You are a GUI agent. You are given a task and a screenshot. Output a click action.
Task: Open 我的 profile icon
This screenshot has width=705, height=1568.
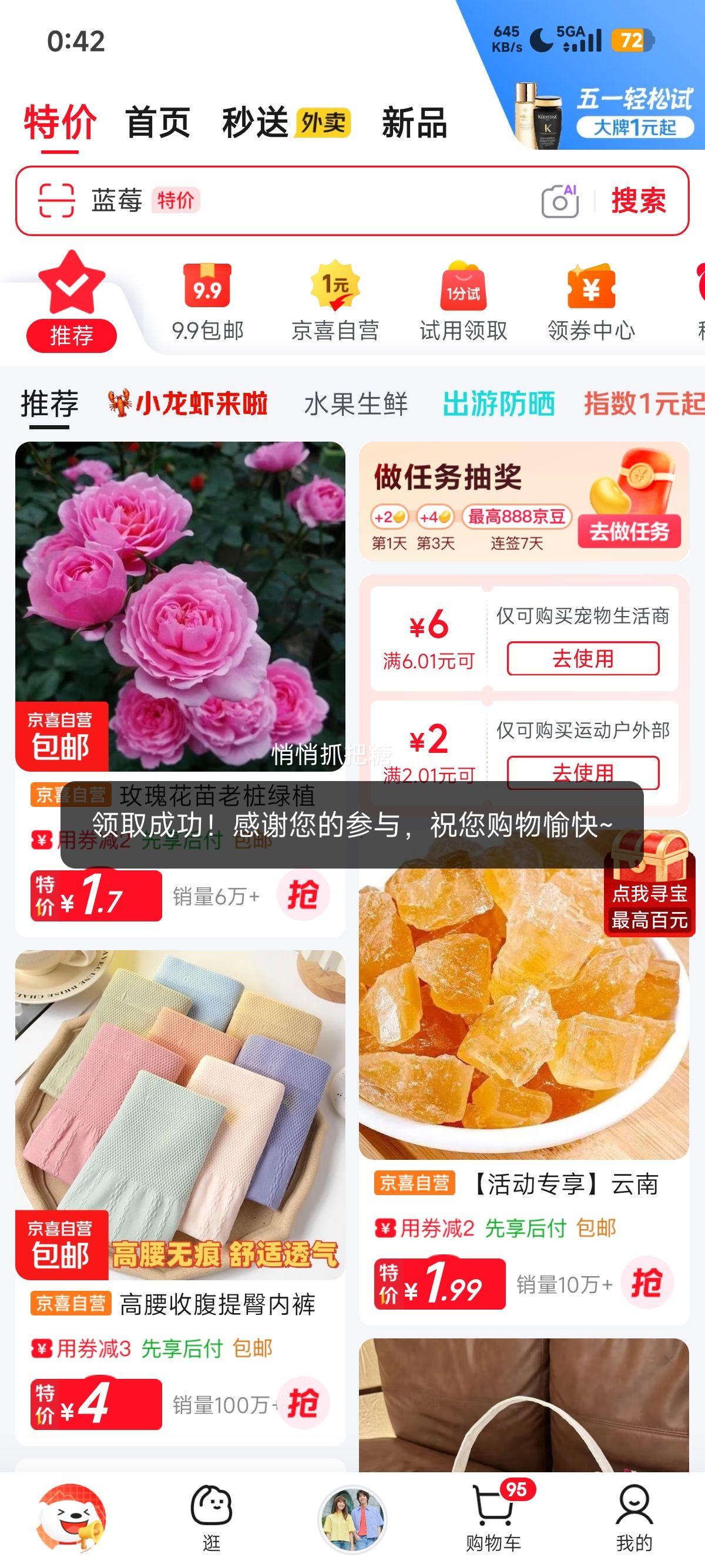[634, 1503]
